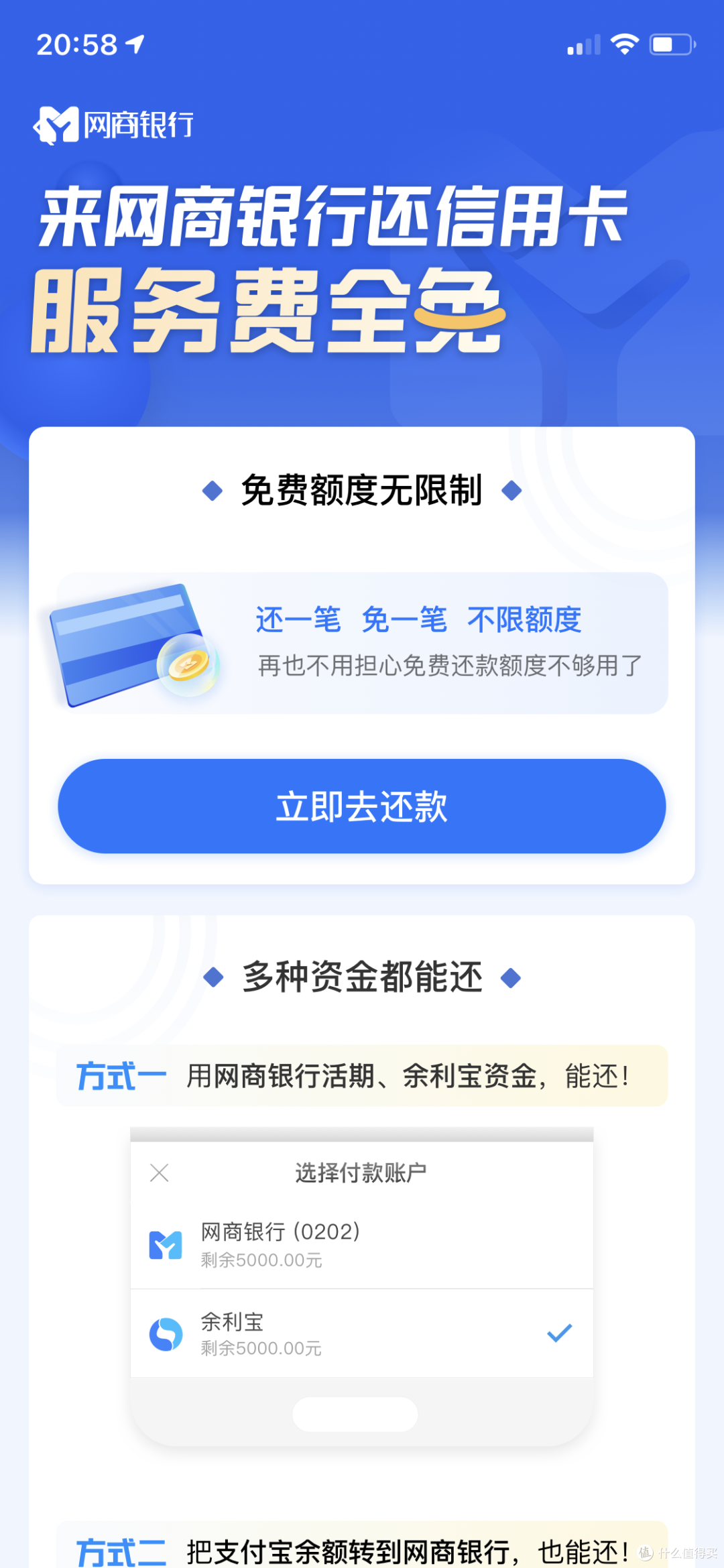Tap the 立即去还款 repayment button

coord(362,806)
